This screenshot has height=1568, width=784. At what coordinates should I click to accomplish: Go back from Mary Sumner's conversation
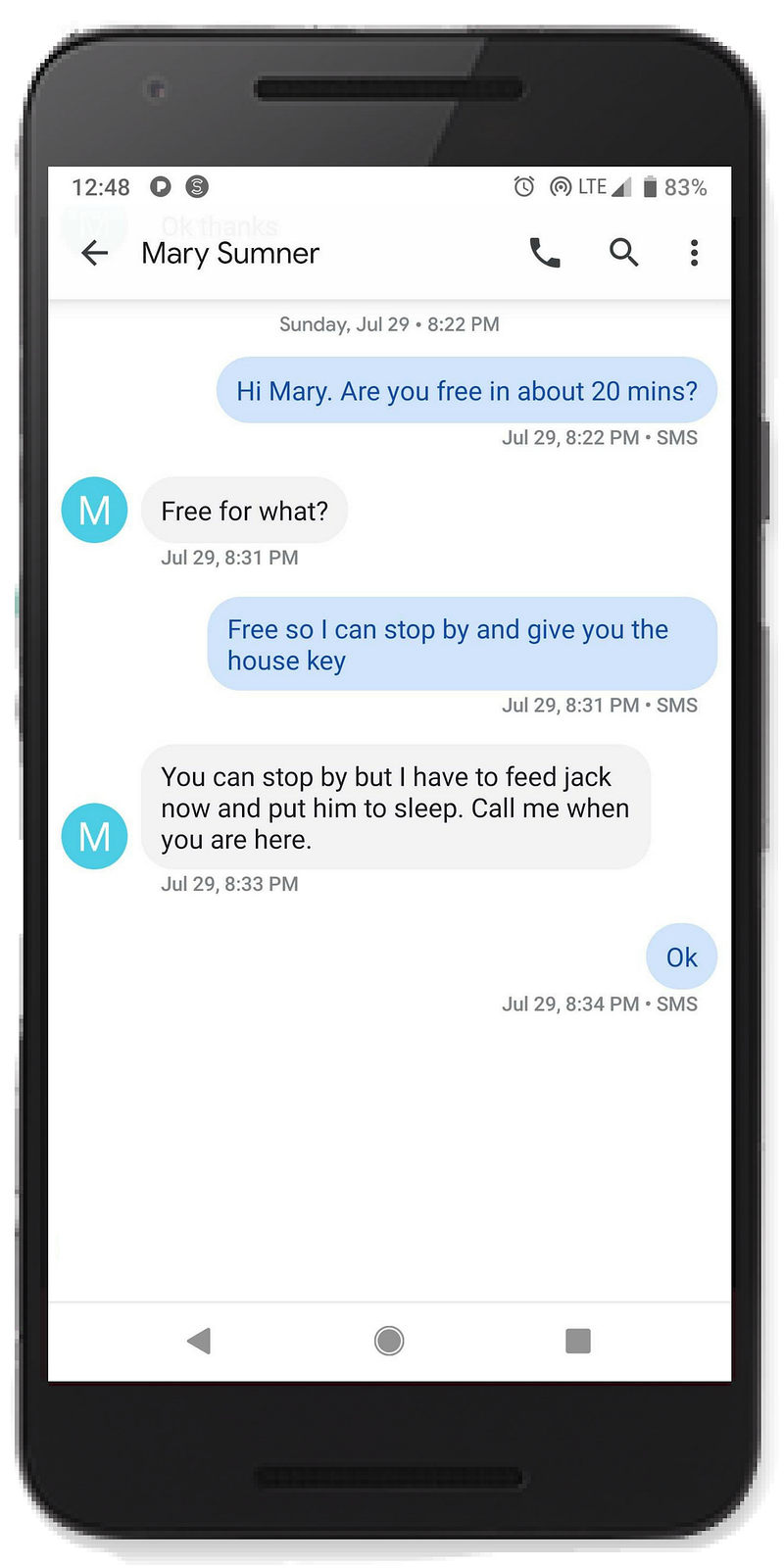click(x=94, y=253)
